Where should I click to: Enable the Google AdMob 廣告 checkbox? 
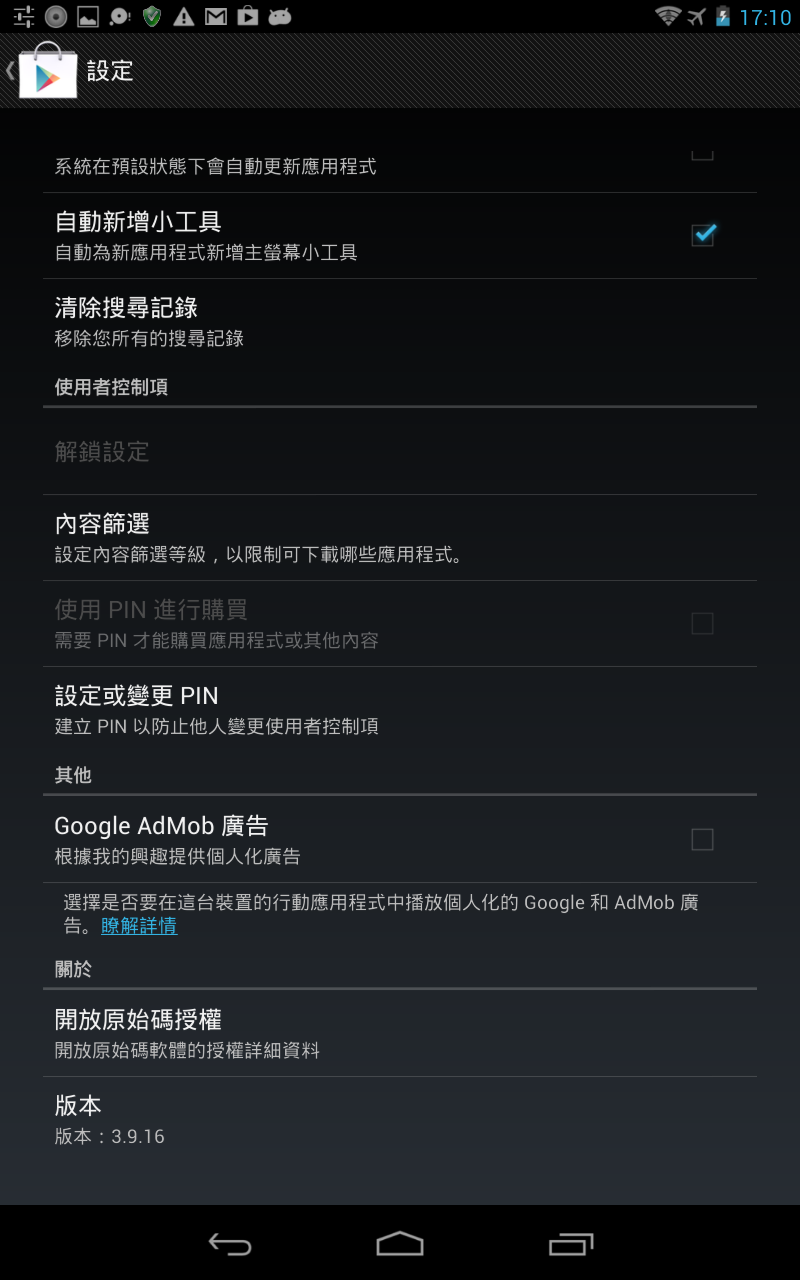pos(703,839)
